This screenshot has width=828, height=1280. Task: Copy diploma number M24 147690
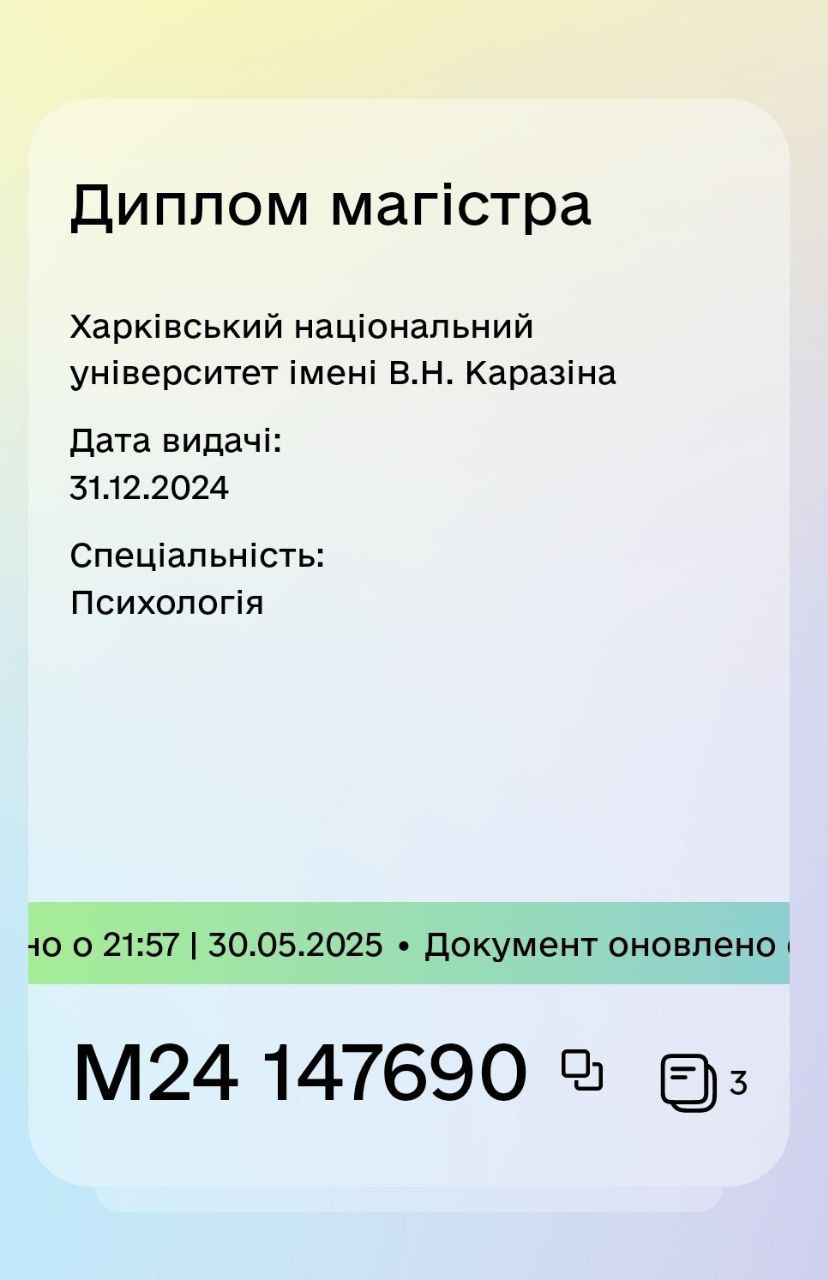click(x=582, y=1071)
